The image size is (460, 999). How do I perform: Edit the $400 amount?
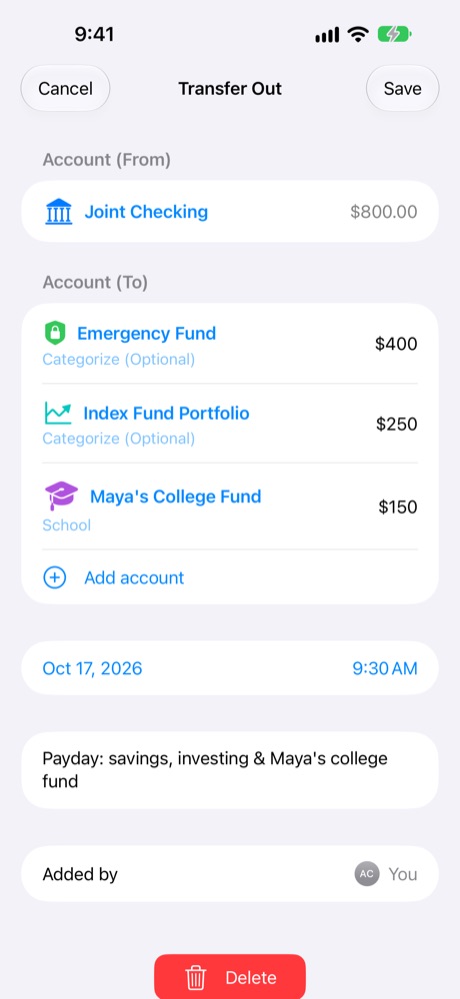[396, 344]
